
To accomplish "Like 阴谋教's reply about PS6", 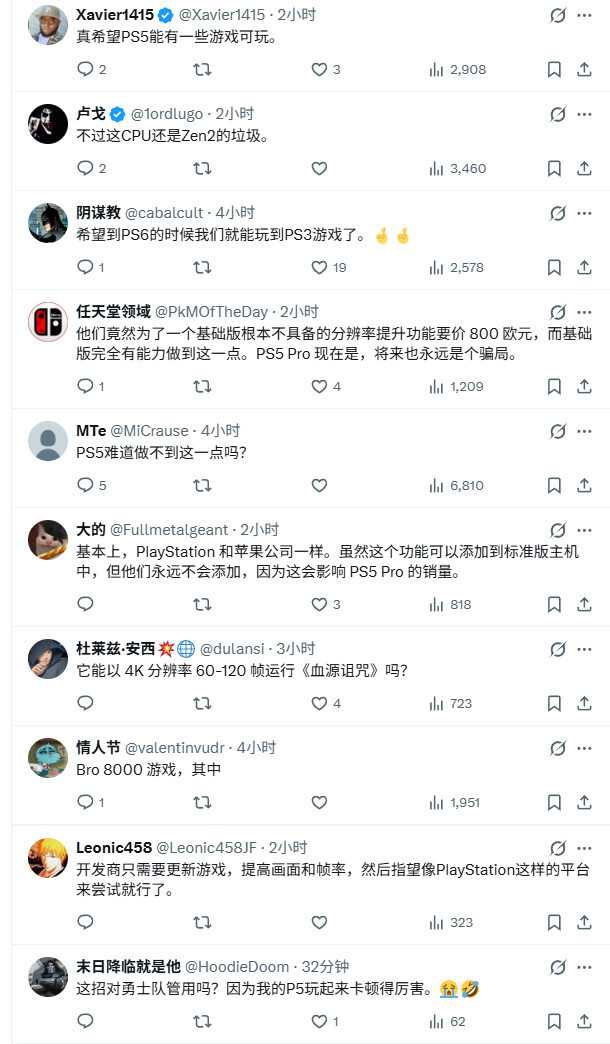I will (x=319, y=267).
